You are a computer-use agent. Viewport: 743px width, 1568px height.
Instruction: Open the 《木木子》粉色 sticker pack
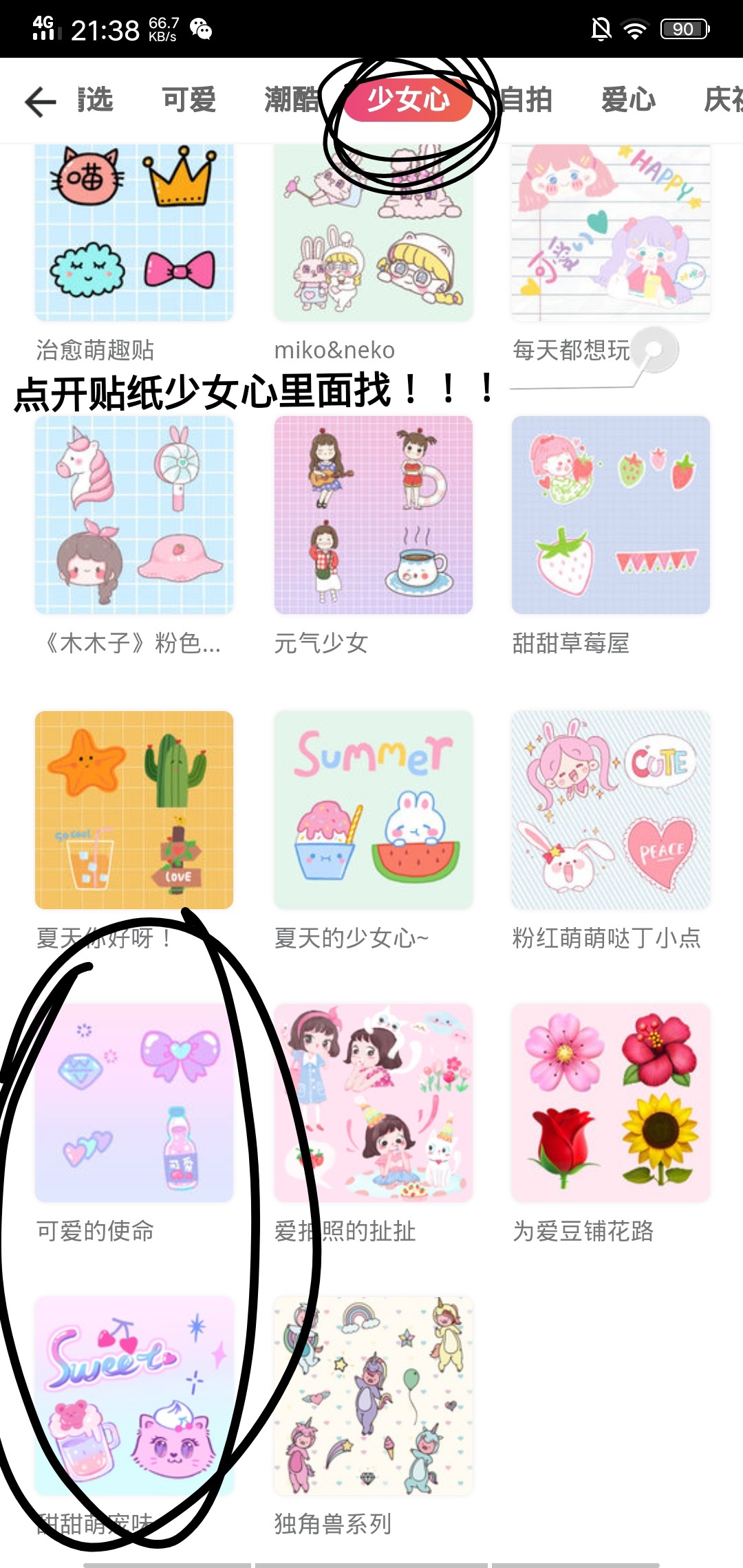(x=134, y=515)
